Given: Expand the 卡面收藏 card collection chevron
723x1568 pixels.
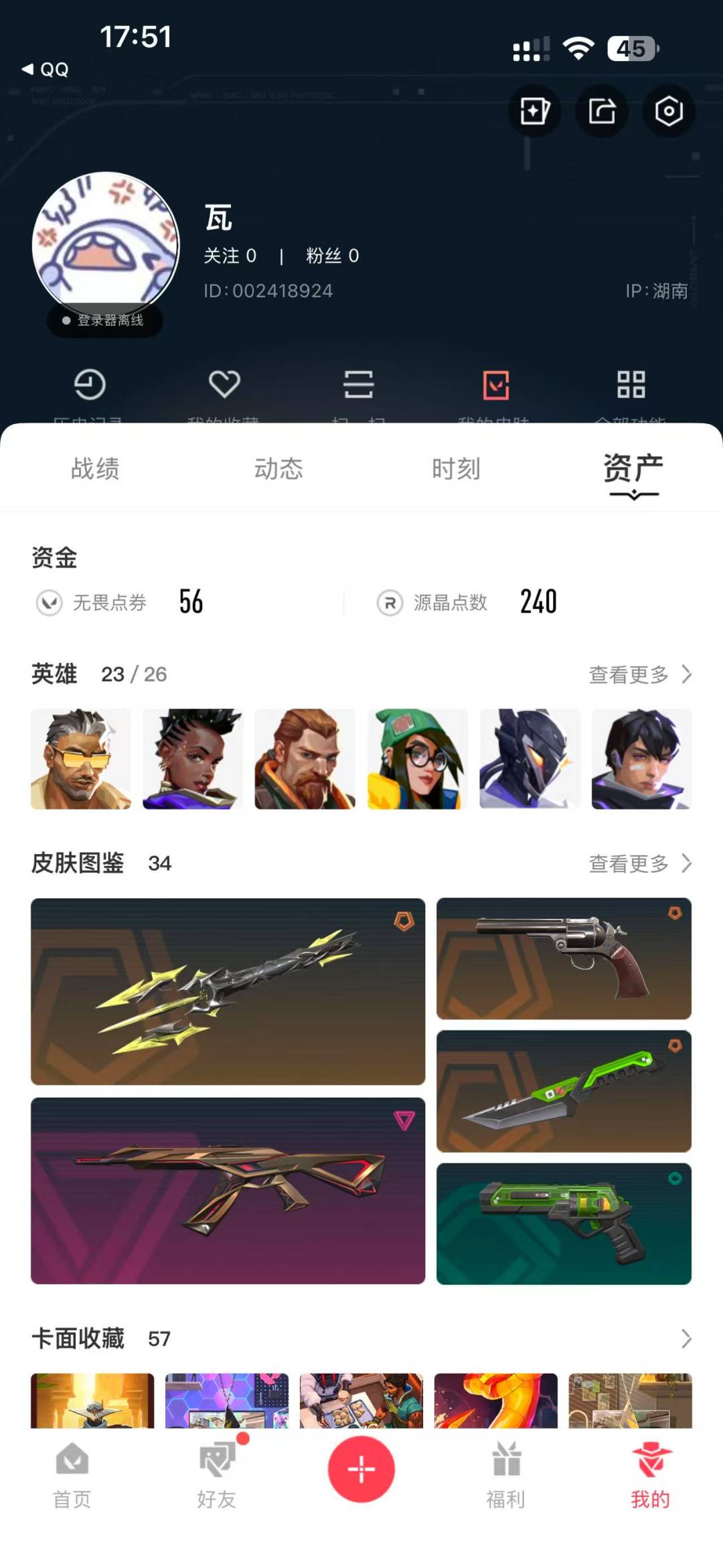Looking at the screenshot, I should pos(686,1339).
